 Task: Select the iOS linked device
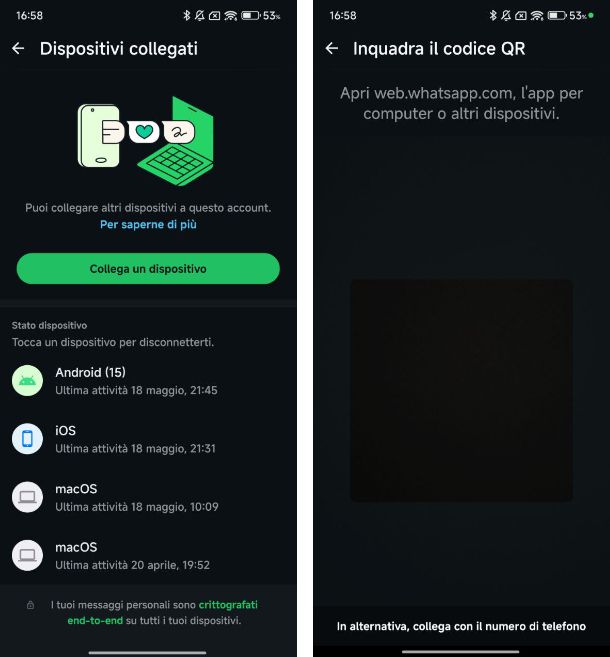[x=136, y=438]
